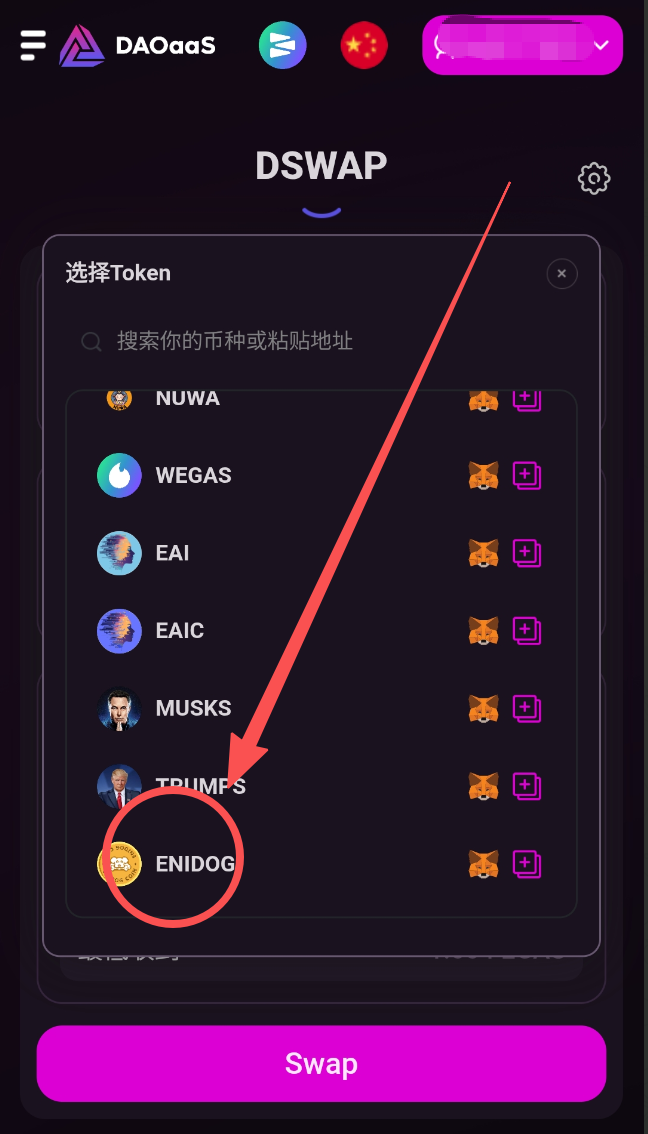Copy the EAI token address

point(527,553)
